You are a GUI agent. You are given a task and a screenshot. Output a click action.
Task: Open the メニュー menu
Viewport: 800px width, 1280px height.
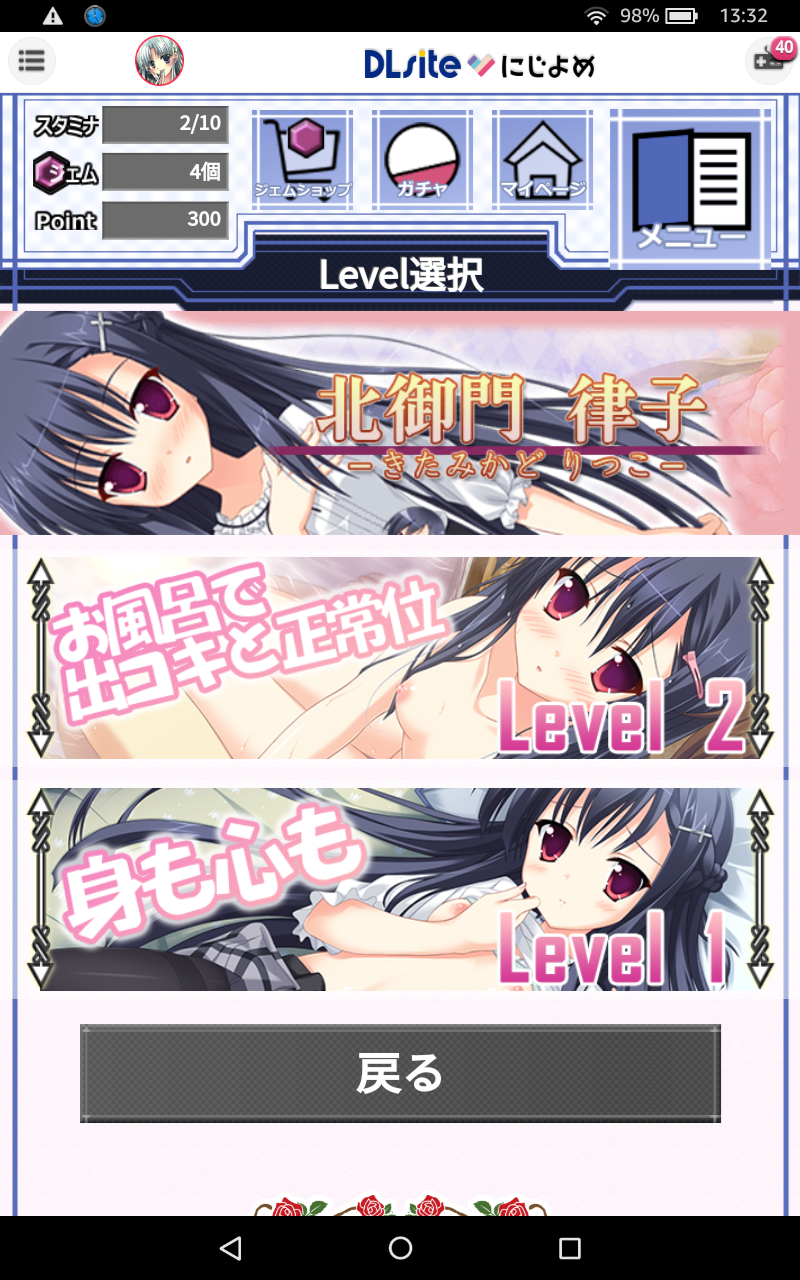(691, 188)
